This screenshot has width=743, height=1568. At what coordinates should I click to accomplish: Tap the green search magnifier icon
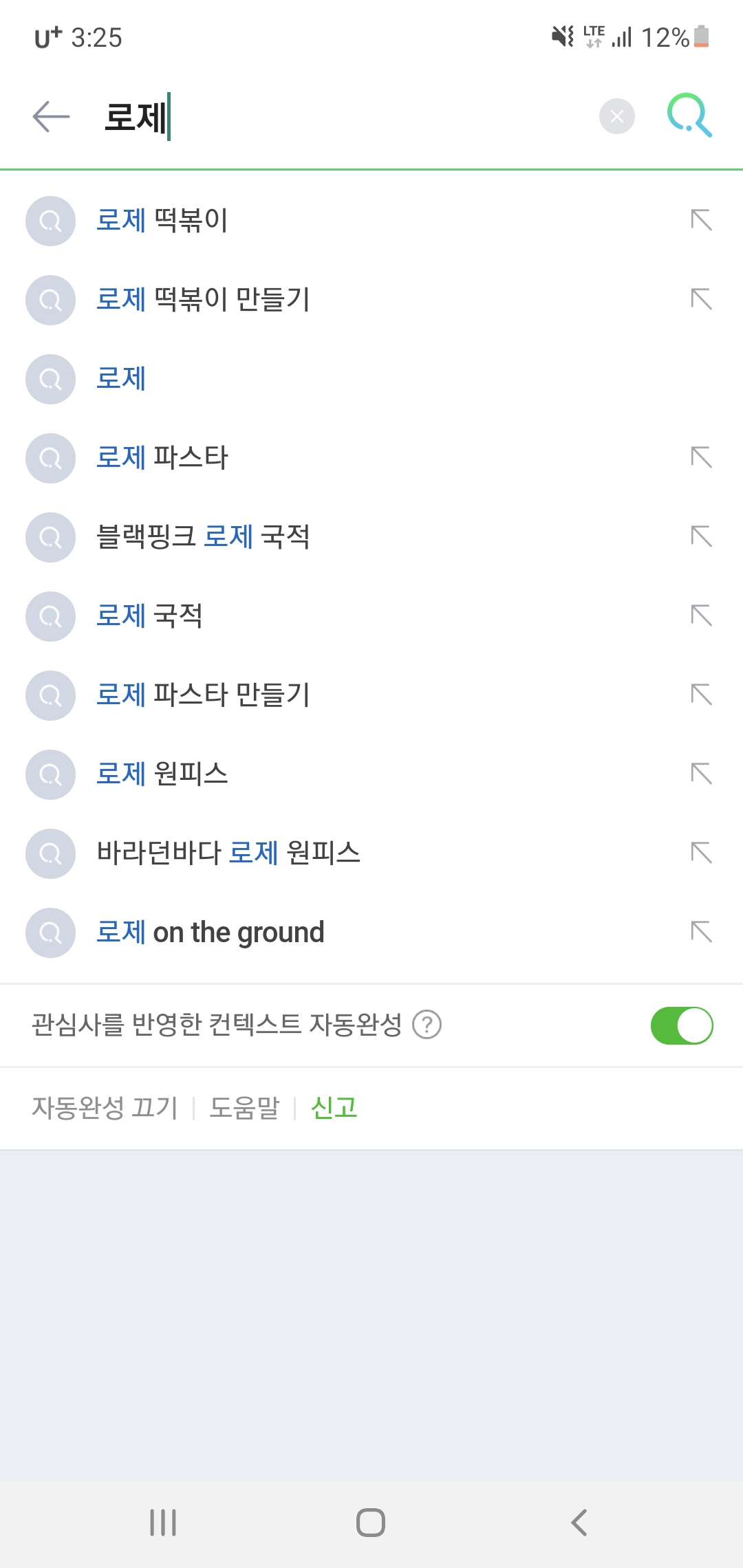689,116
